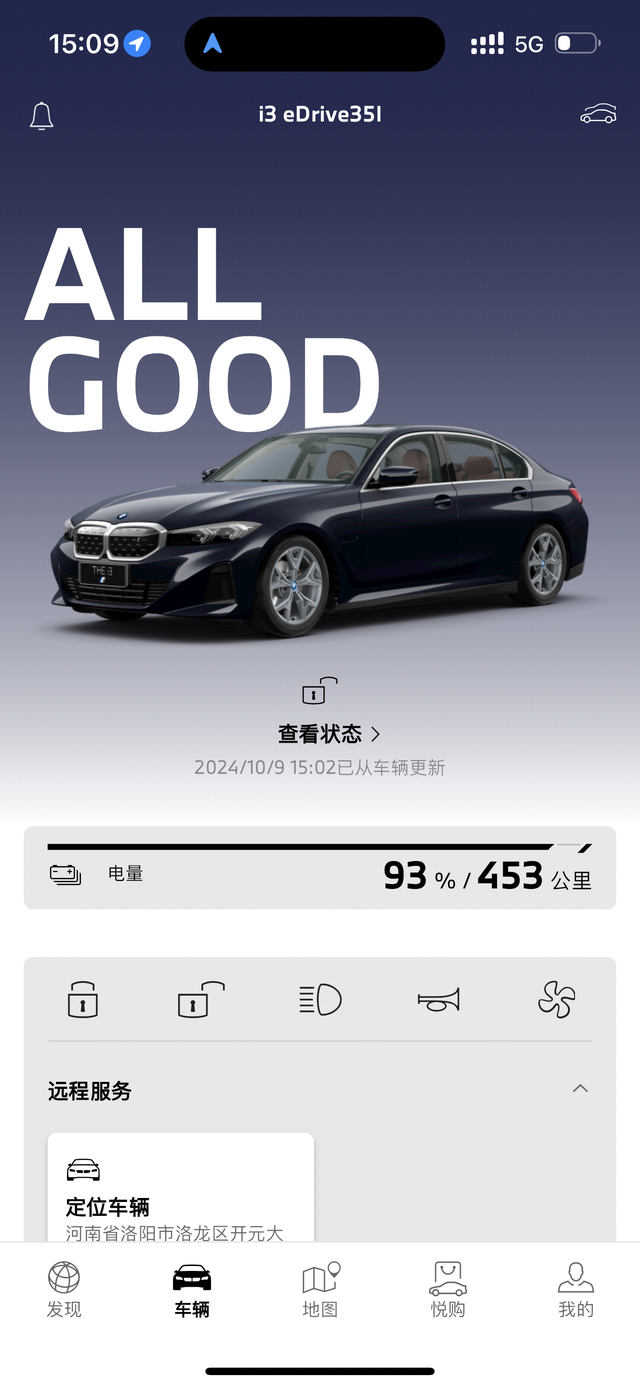
Task: Open the vehicle selection car icon
Action: point(598,115)
